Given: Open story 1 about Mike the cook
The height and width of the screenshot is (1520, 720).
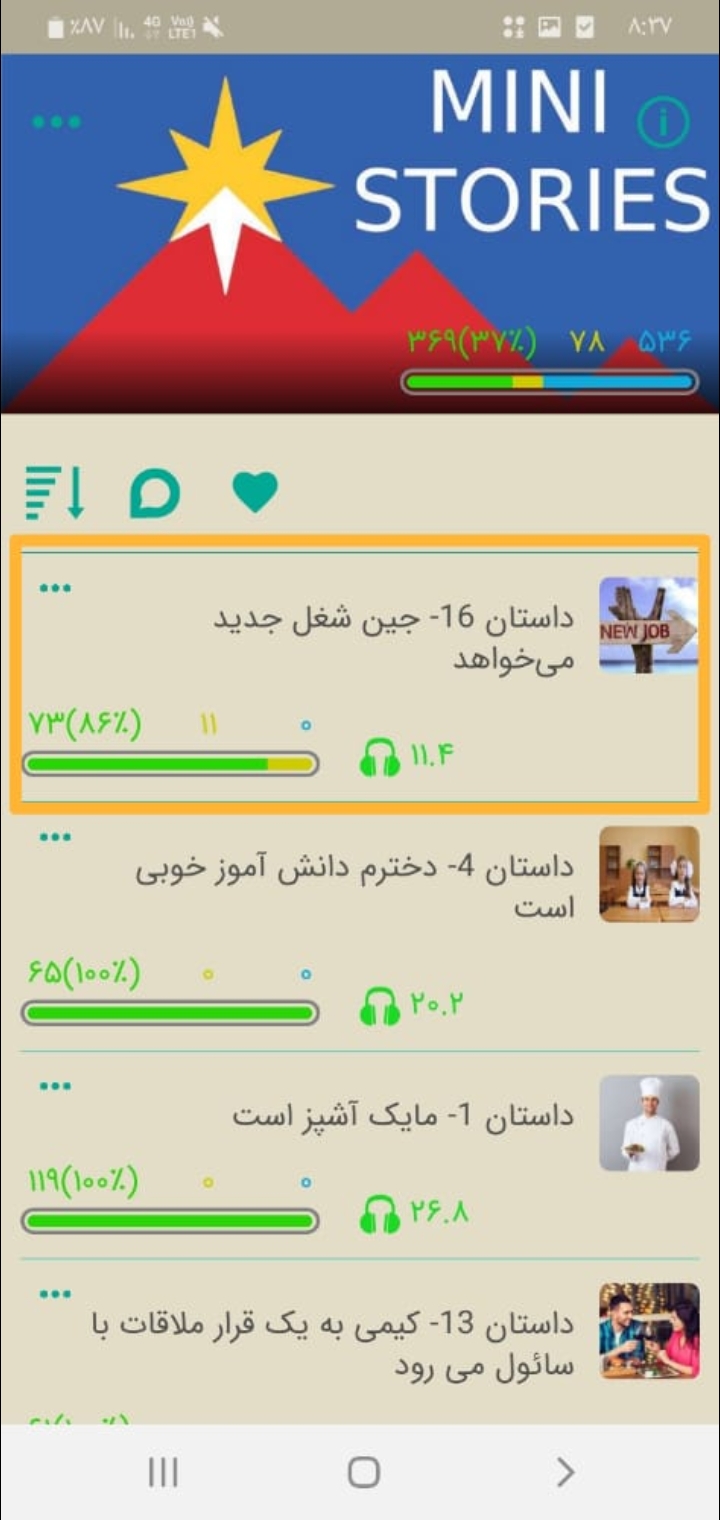Looking at the screenshot, I should pyautogui.click(x=403, y=1115).
